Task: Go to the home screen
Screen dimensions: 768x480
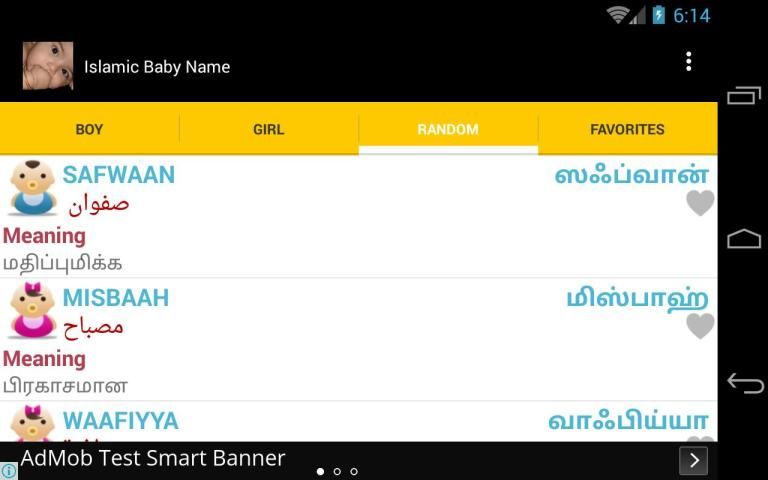Action: (x=744, y=239)
